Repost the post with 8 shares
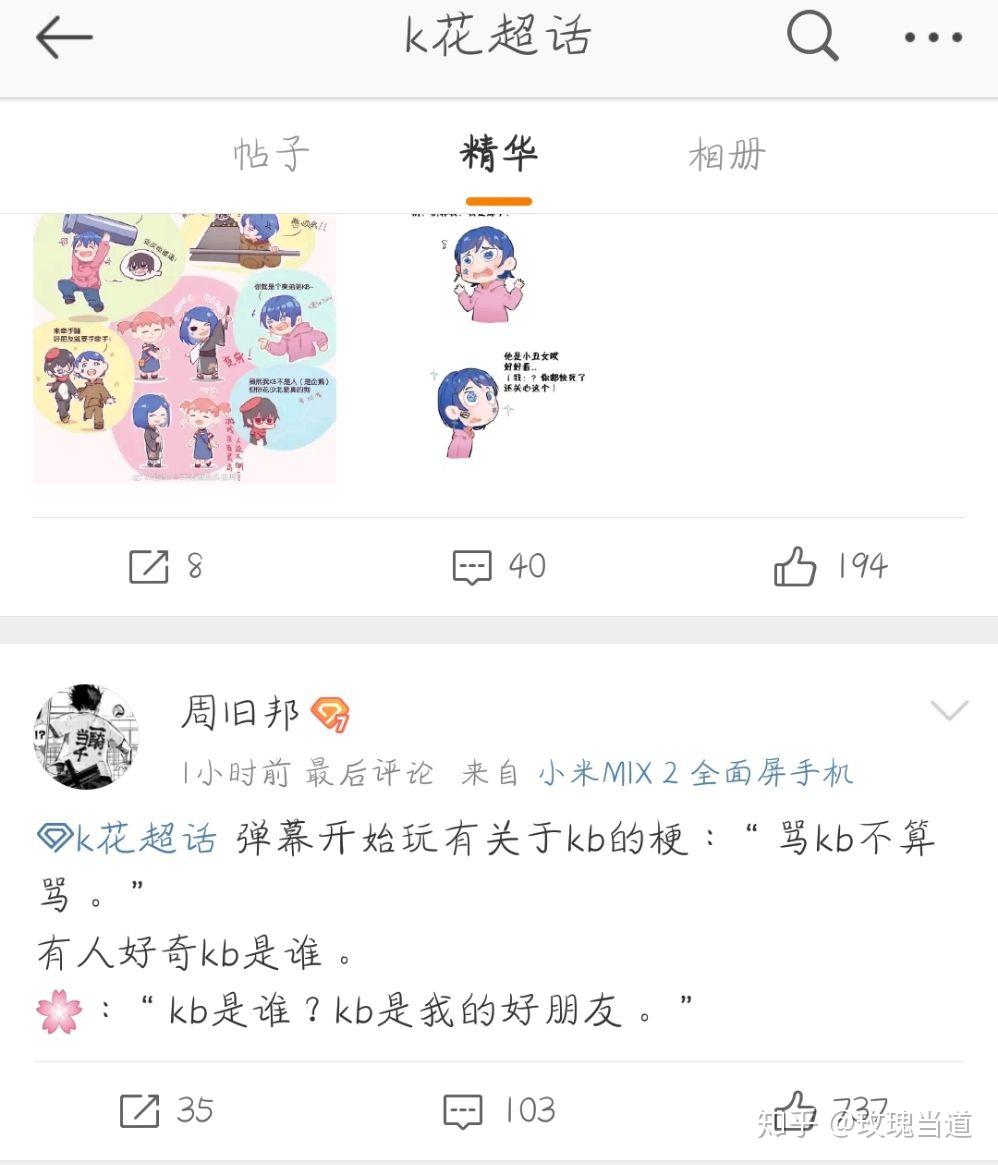Viewport: 998px width, 1165px height. (165, 567)
